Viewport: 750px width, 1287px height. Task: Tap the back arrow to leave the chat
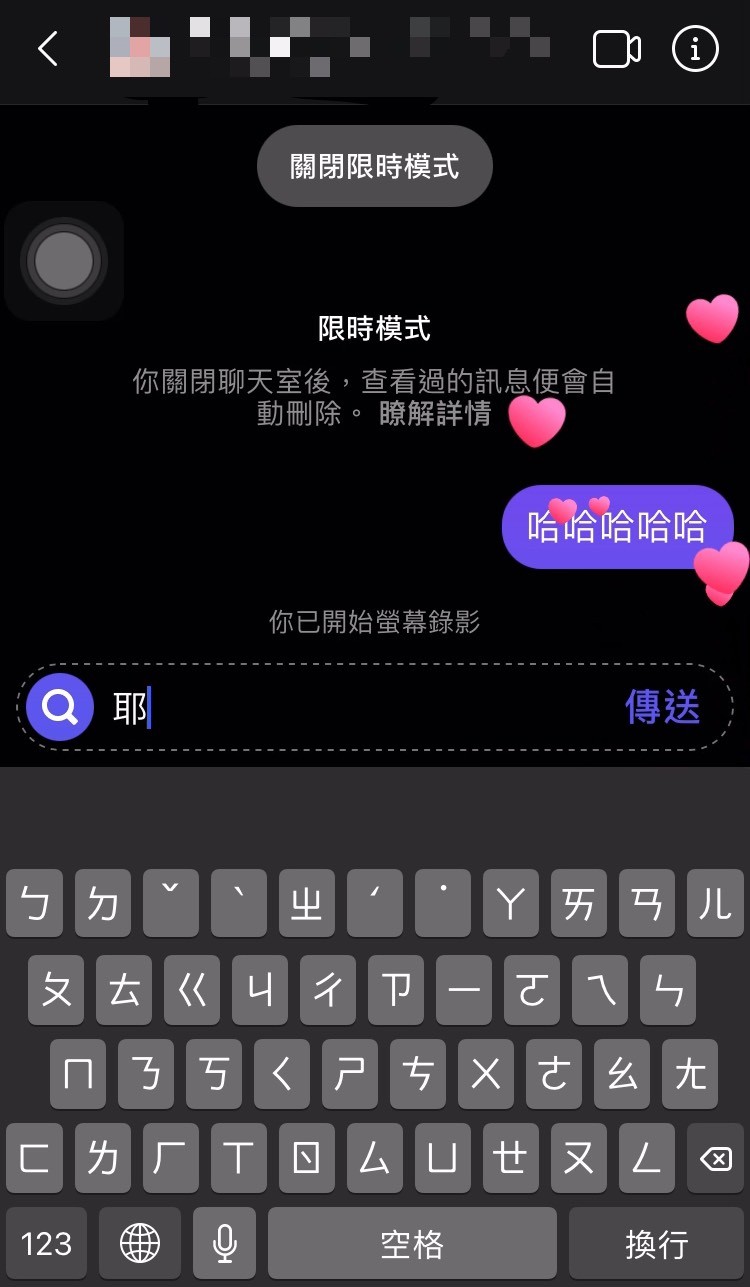[47, 48]
